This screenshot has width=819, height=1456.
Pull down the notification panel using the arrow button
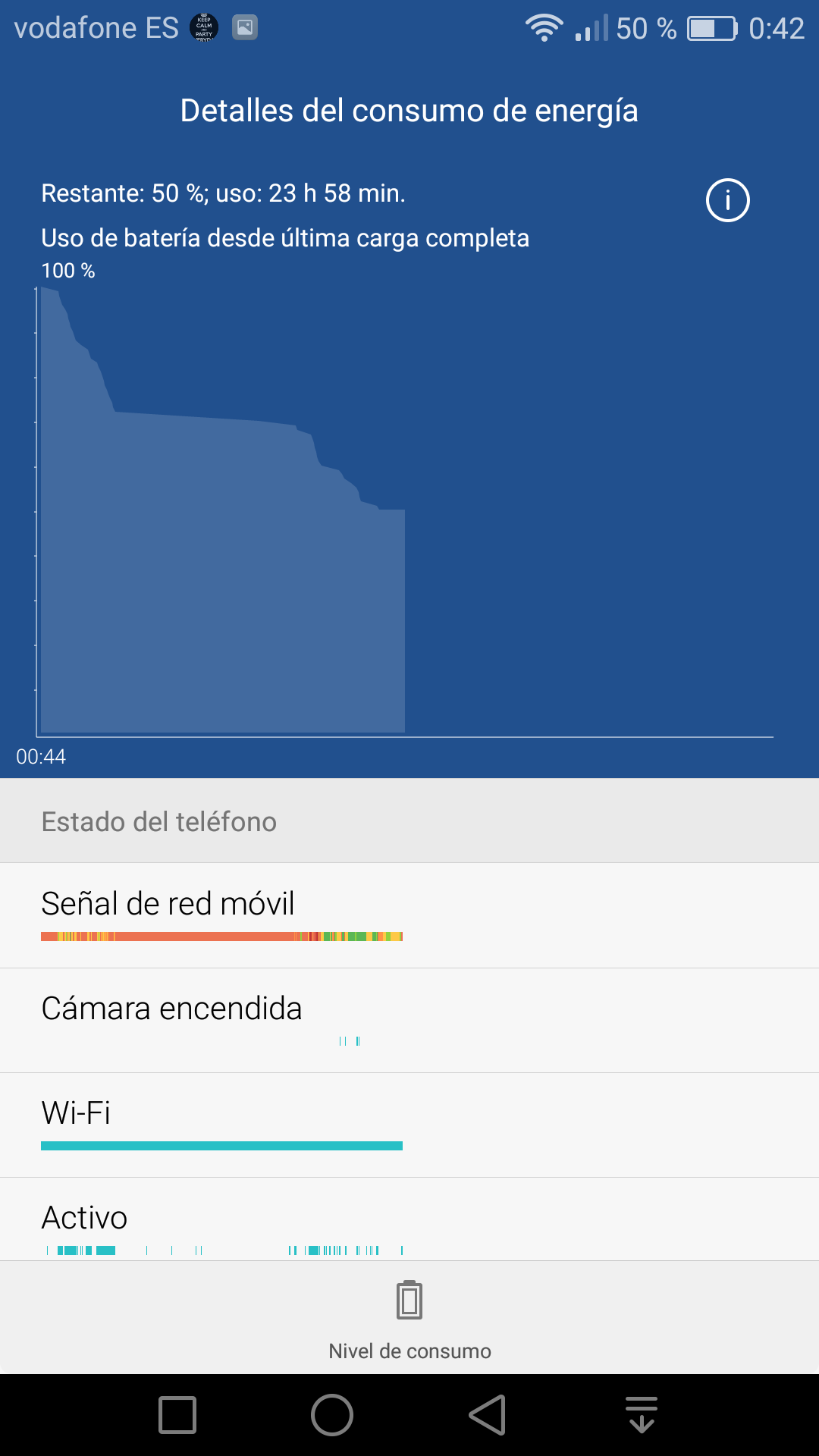(642, 1415)
